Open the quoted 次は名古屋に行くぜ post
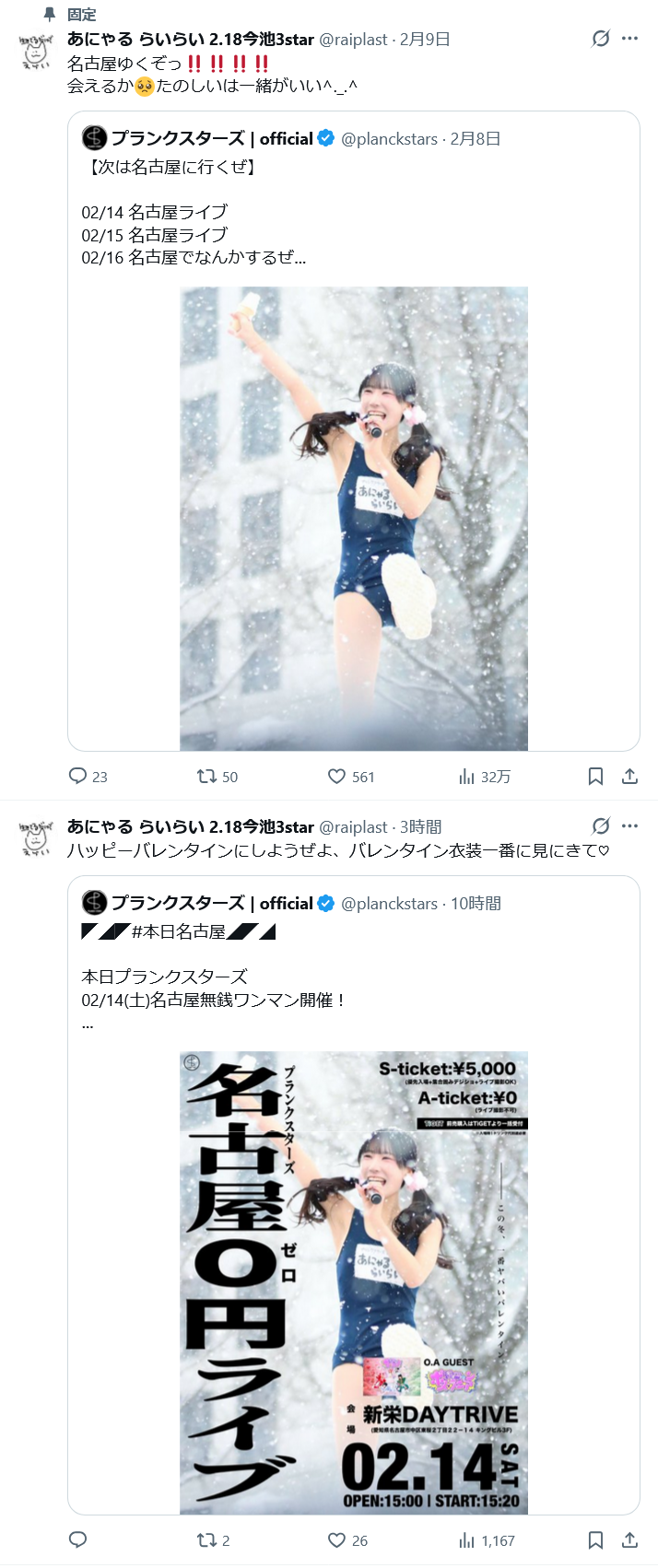 (353, 212)
